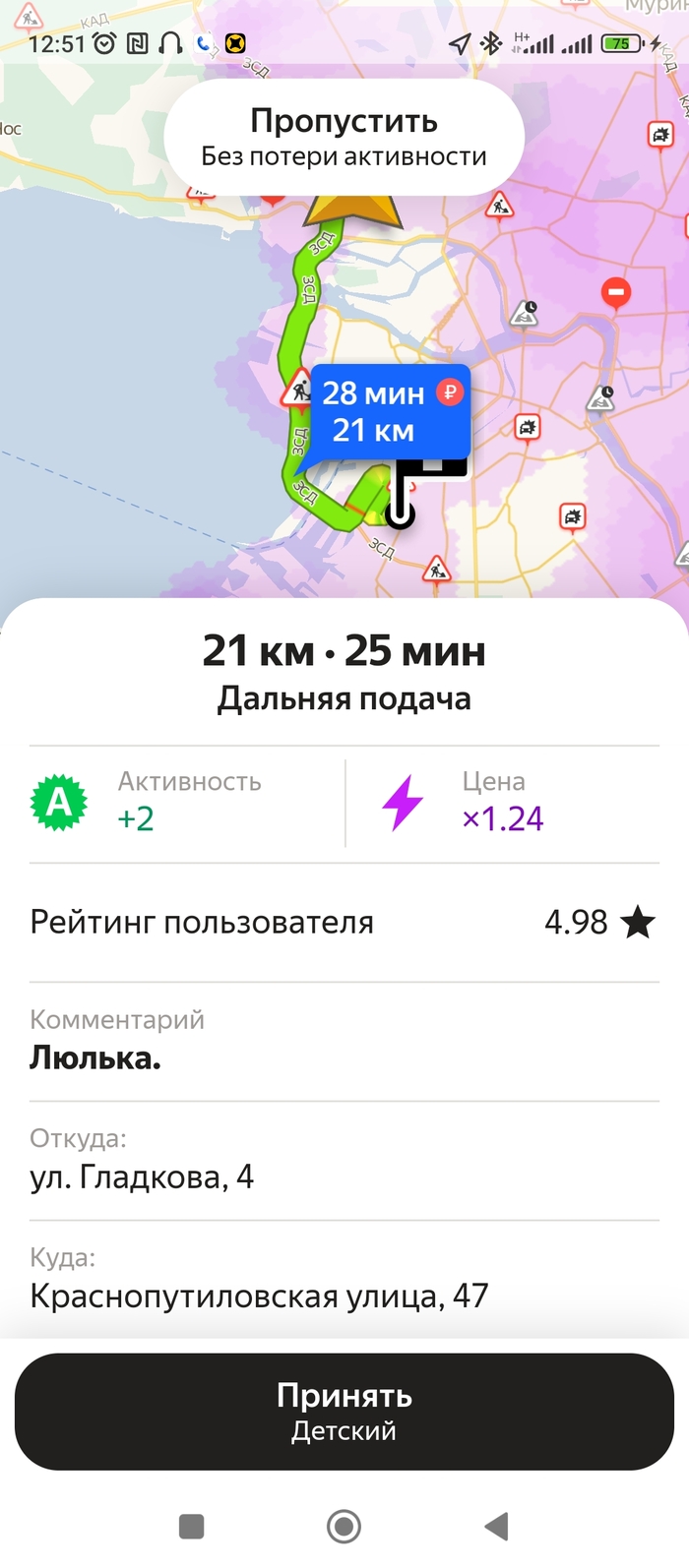Go back using system navigation
The height and width of the screenshot is (1568, 689).
[497, 1526]
